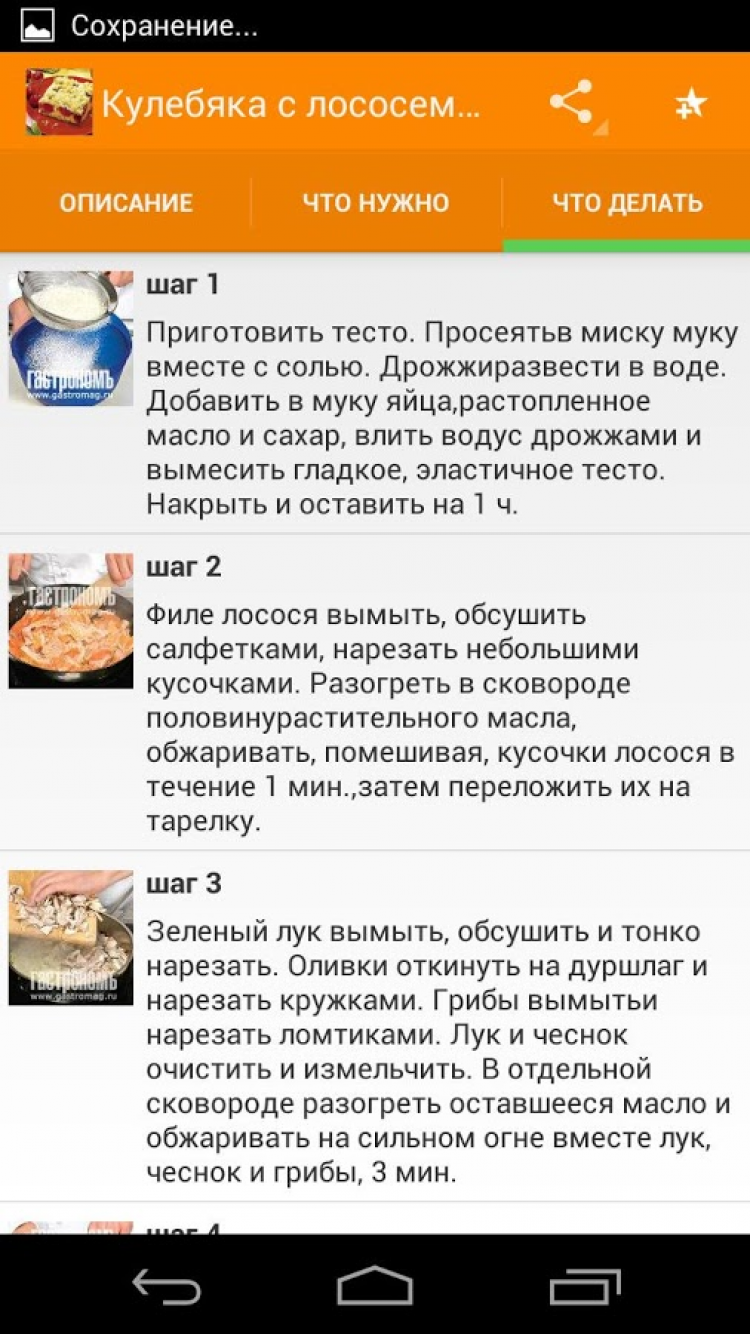Image resolution: width=750 pixels, height=1334 pixels.
Task: Tap the recipe thumbnail in the app bar
Action: tap(59, 102)
